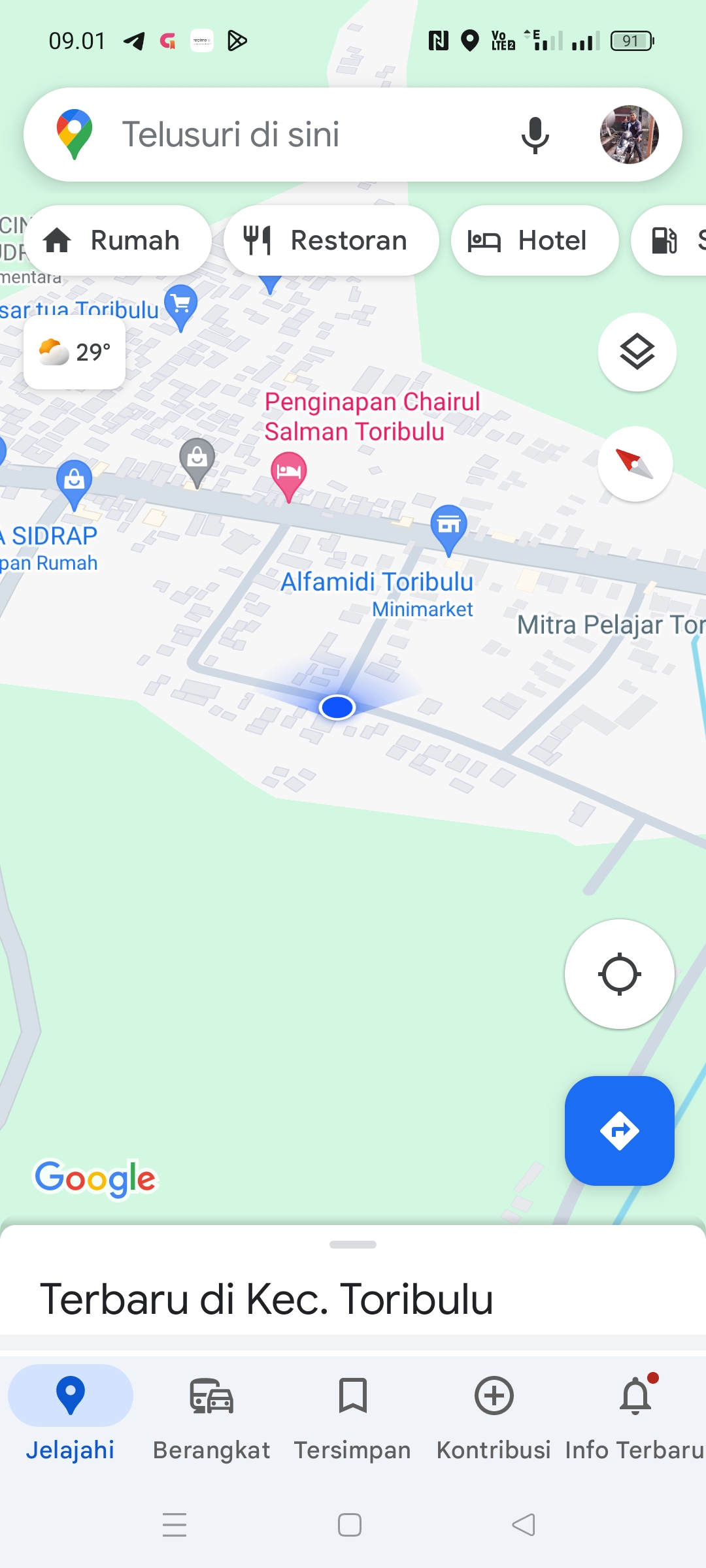The width and height of the screenshot is (706, 1568).
Task: Open the account profile picture
Action: click(x=629, y=135)
